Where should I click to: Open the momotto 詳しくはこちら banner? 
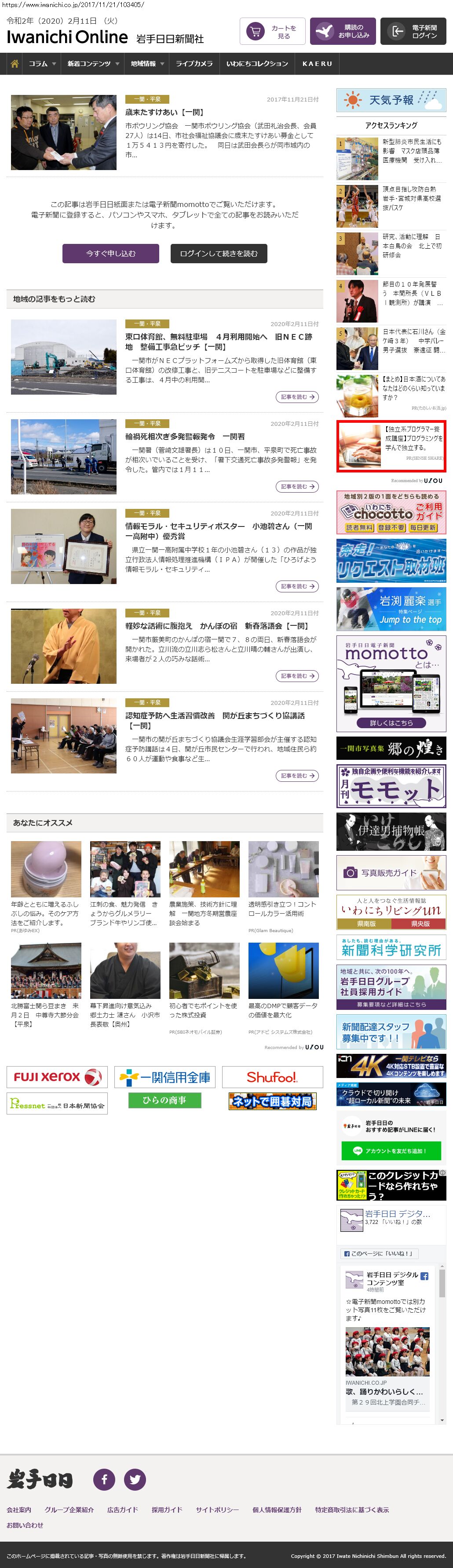[391, 723]
